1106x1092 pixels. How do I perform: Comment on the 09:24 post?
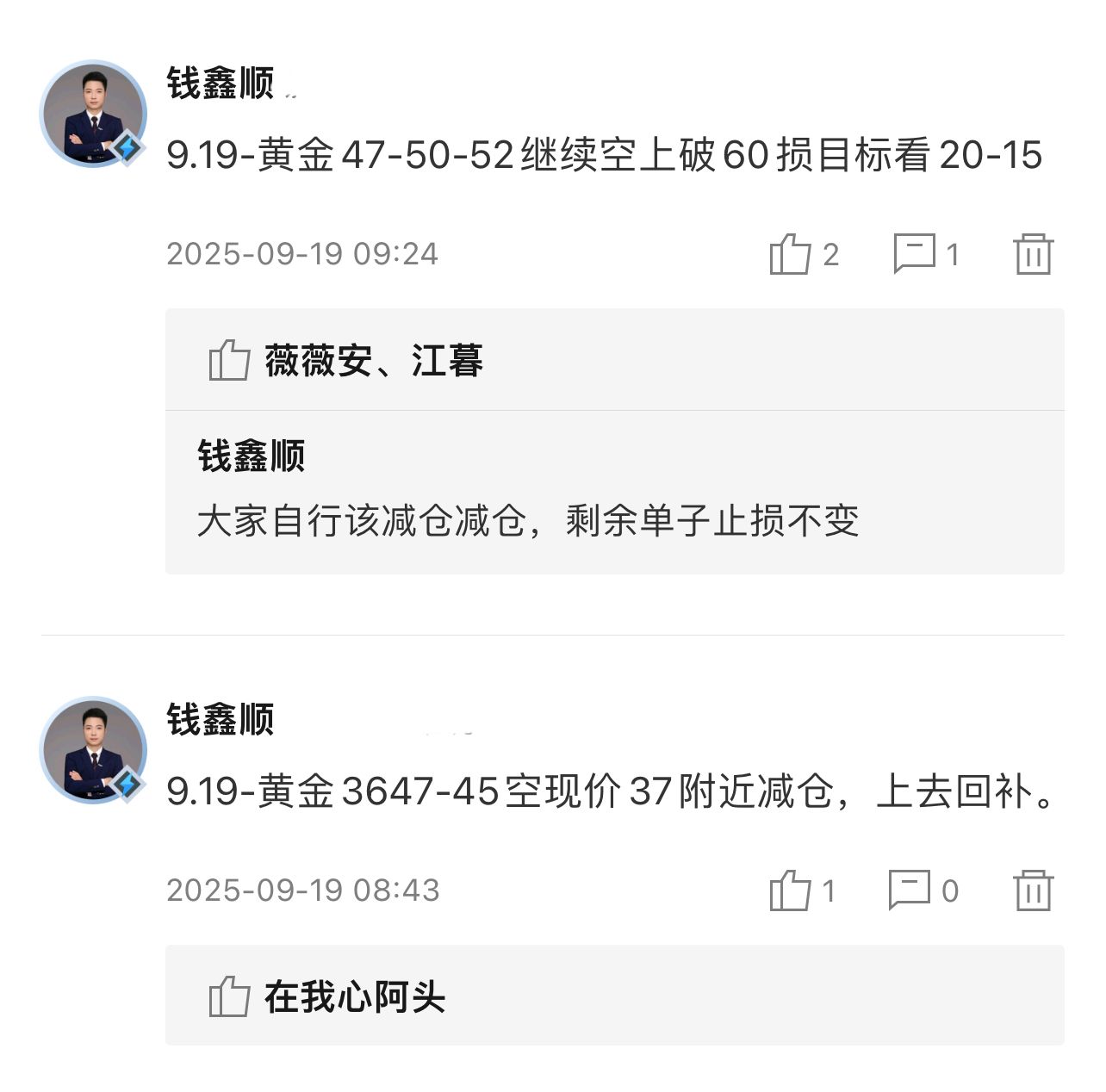(x=914, y=252)
